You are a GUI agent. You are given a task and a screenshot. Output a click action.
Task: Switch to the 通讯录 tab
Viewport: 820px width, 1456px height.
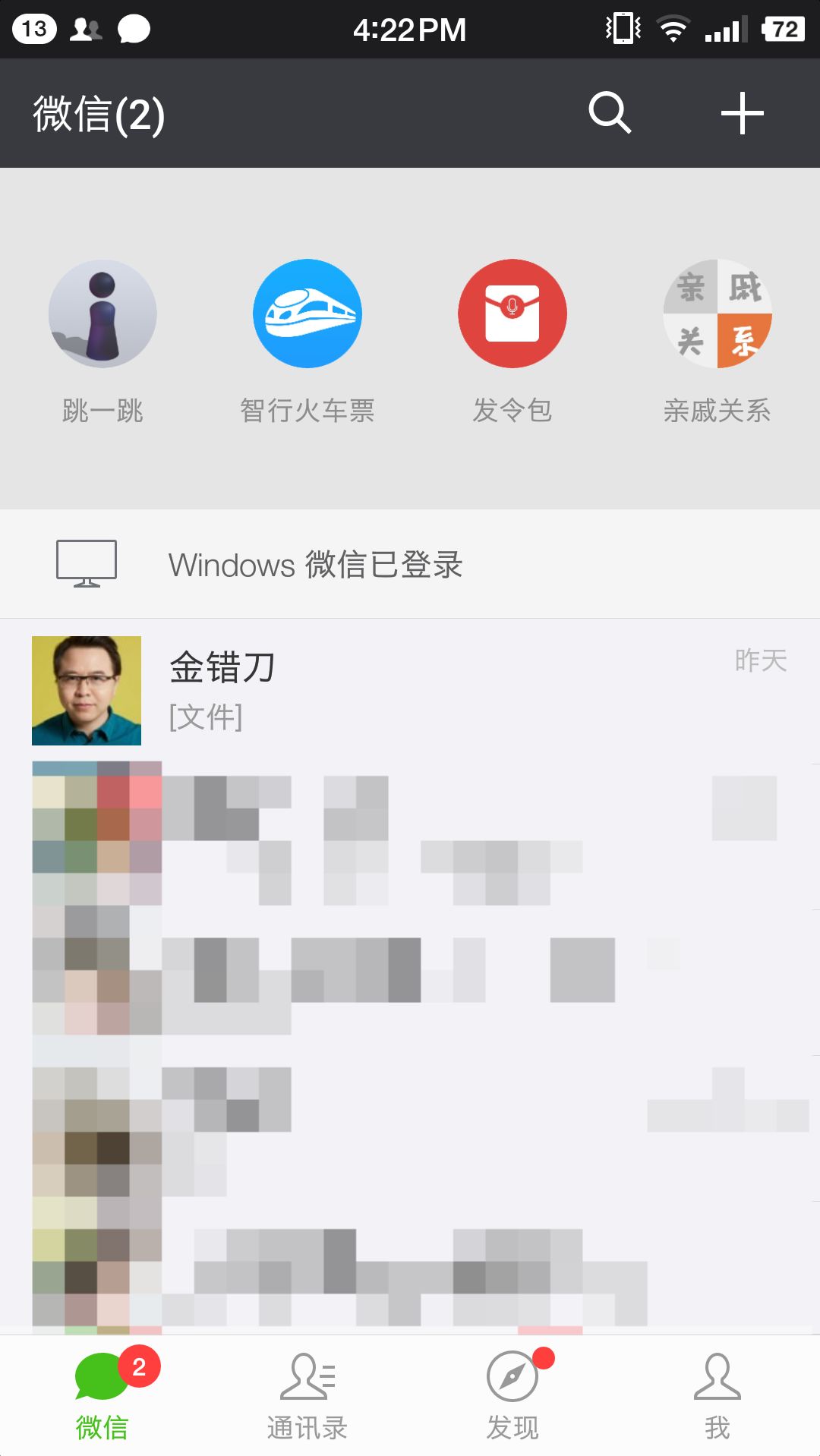tap(307, 1397)
